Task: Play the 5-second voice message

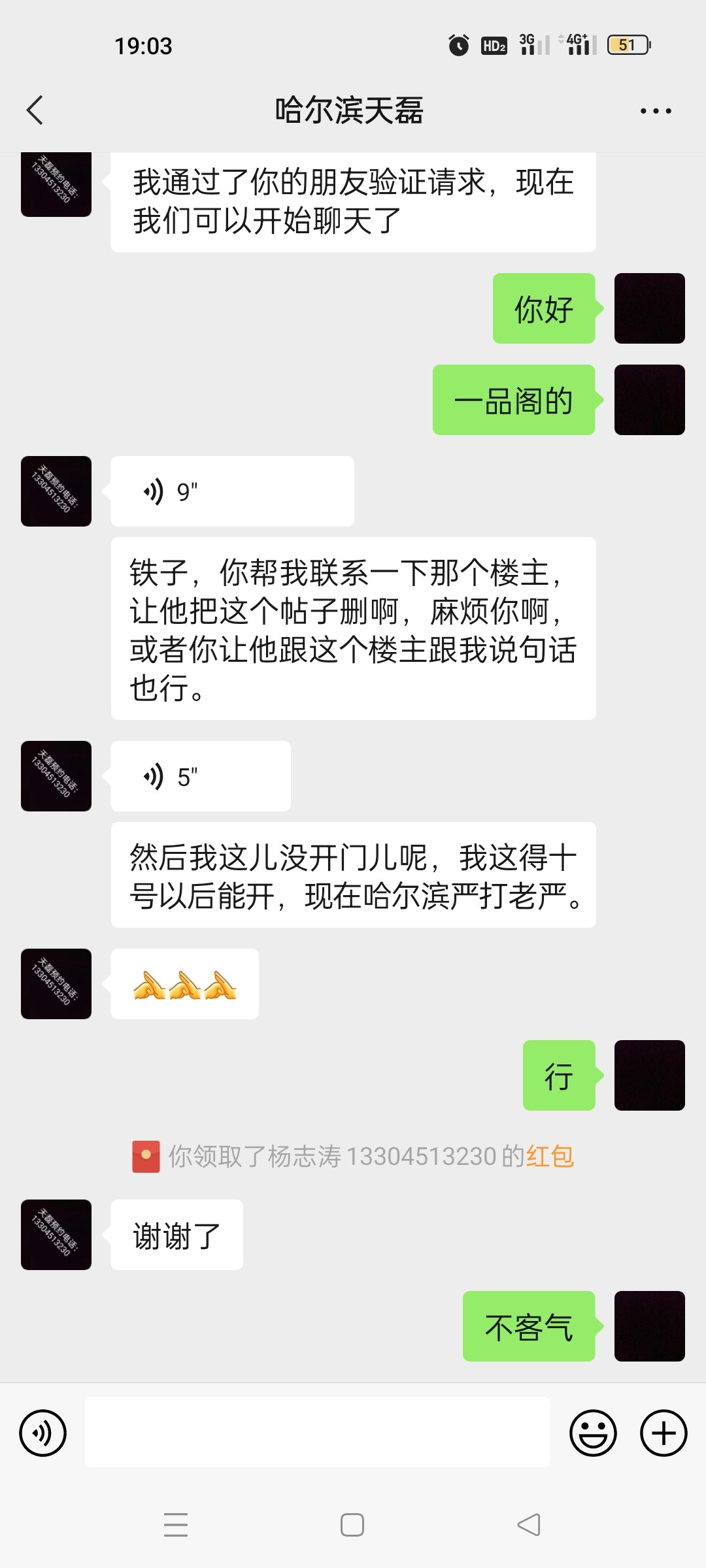Action: 199,776
